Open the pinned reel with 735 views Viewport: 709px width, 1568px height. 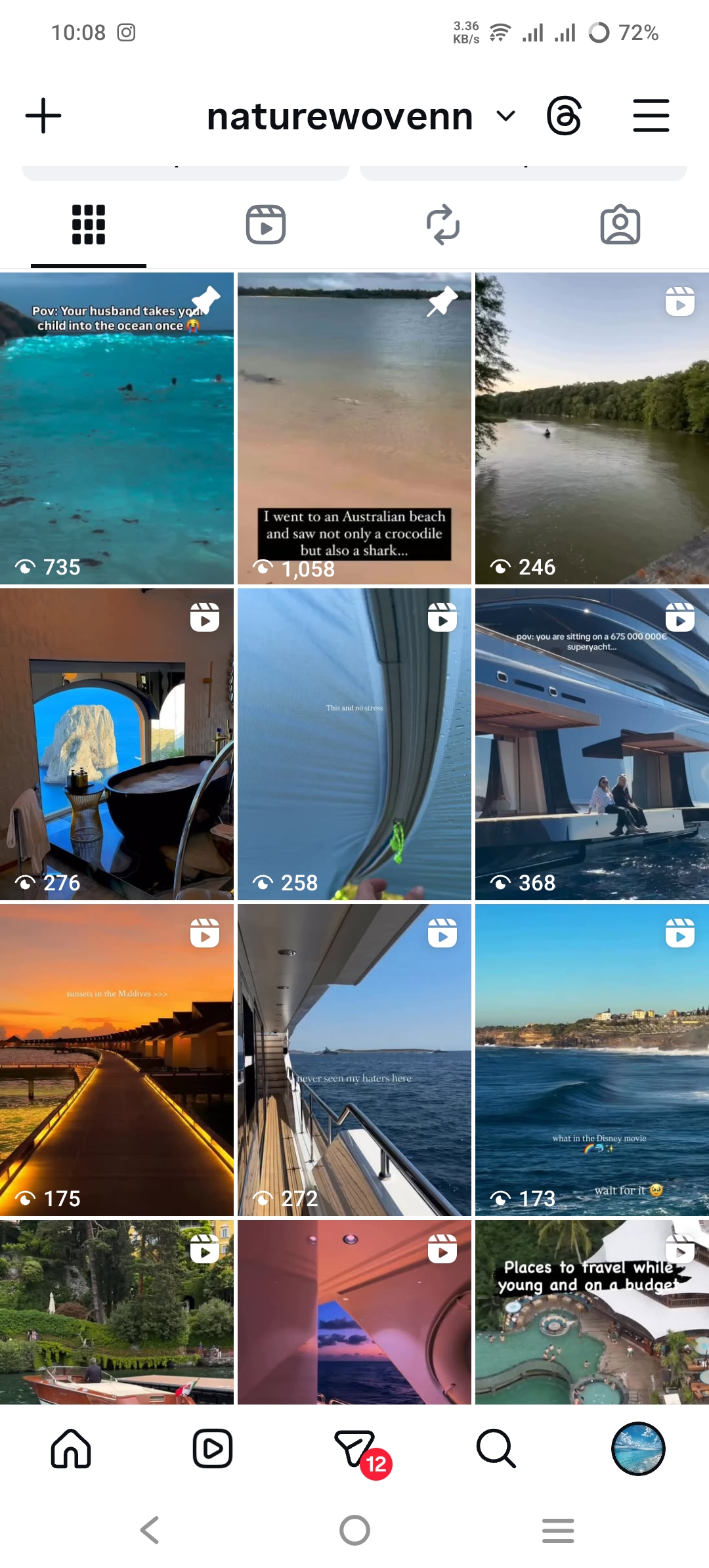pyautogui.click(x=117, y=428)
